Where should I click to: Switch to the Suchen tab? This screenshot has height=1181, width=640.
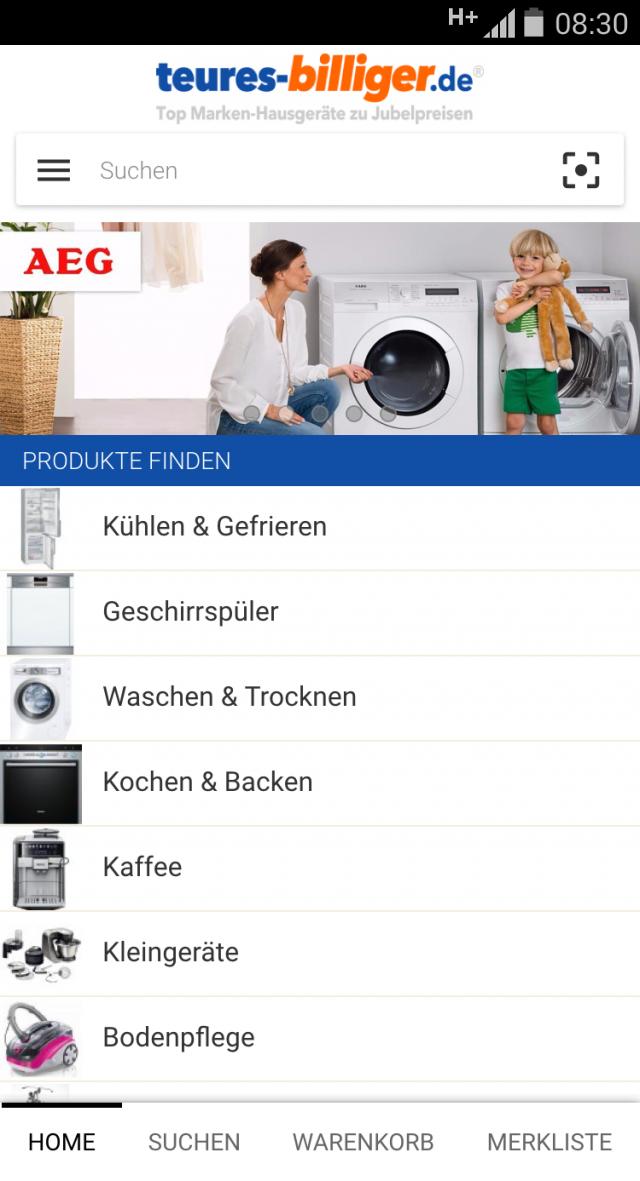194,1142
